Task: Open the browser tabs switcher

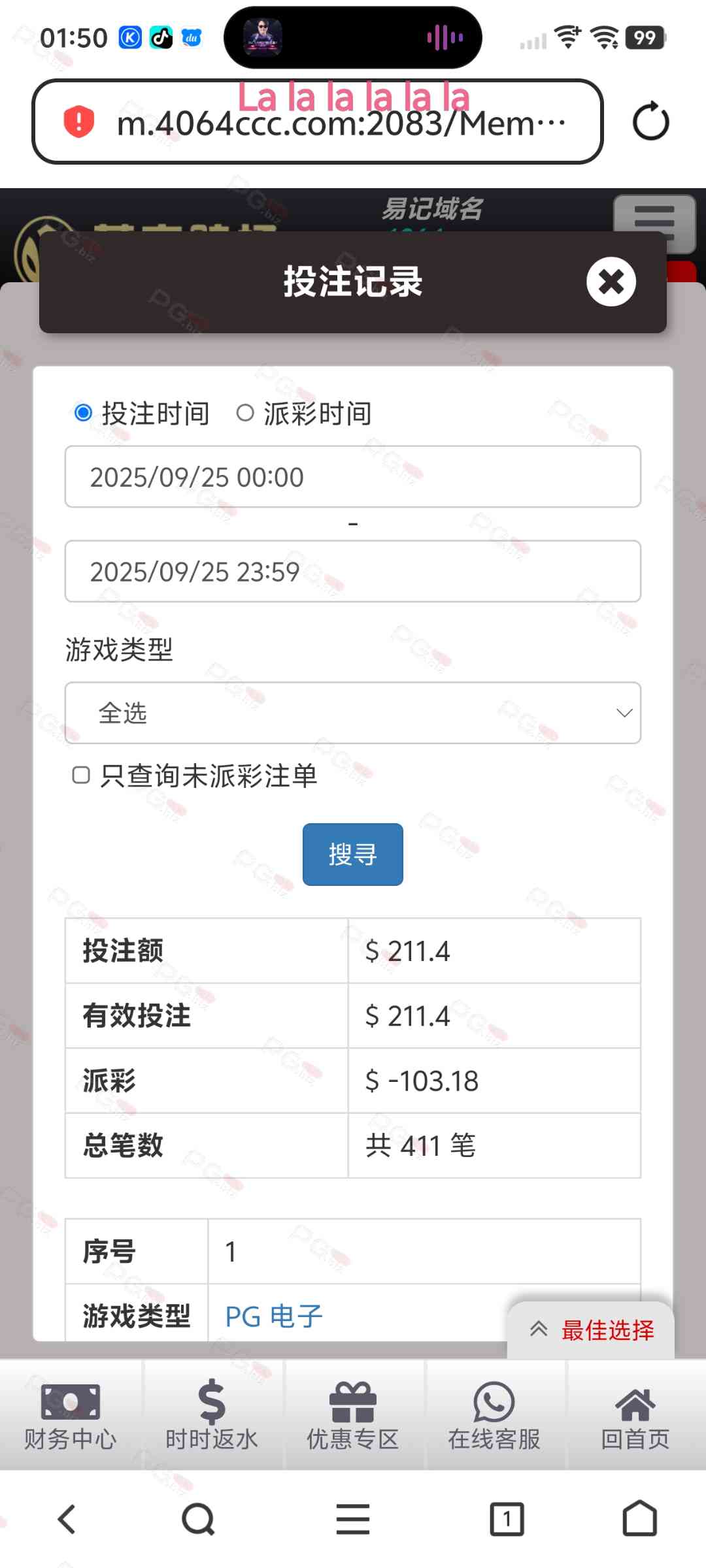Action: pyautogui.click(x=507, y=1518)
